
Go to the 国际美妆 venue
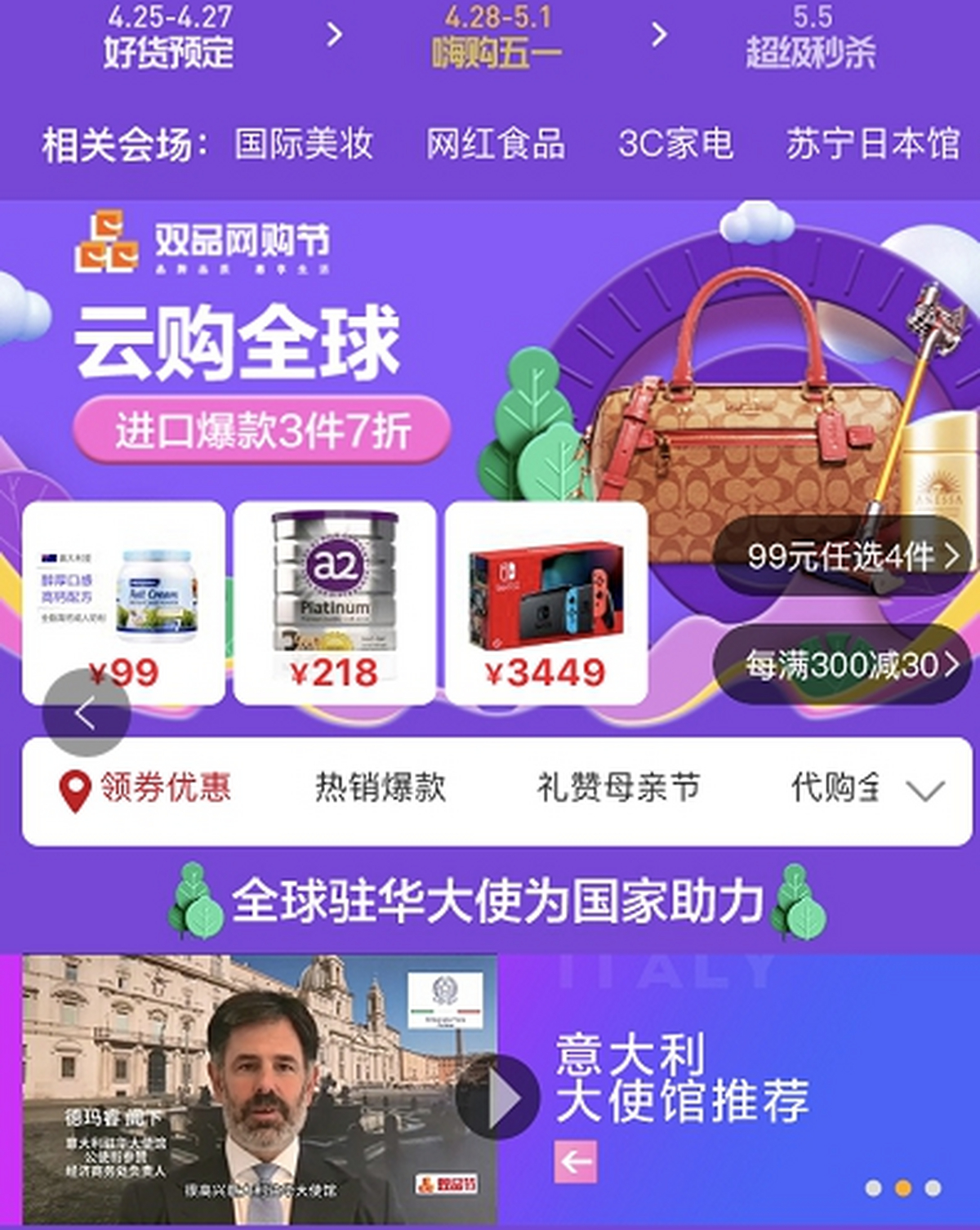tap(304, 145)
